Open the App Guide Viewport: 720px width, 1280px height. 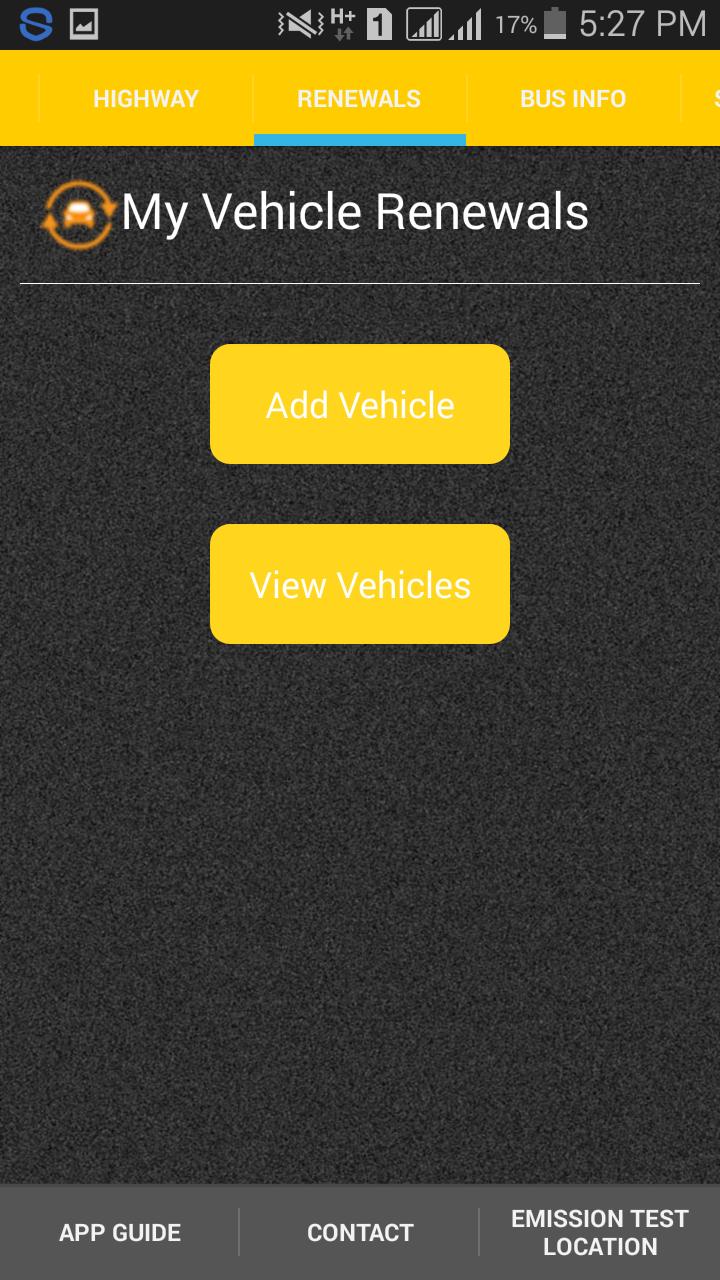(120, 1233)
